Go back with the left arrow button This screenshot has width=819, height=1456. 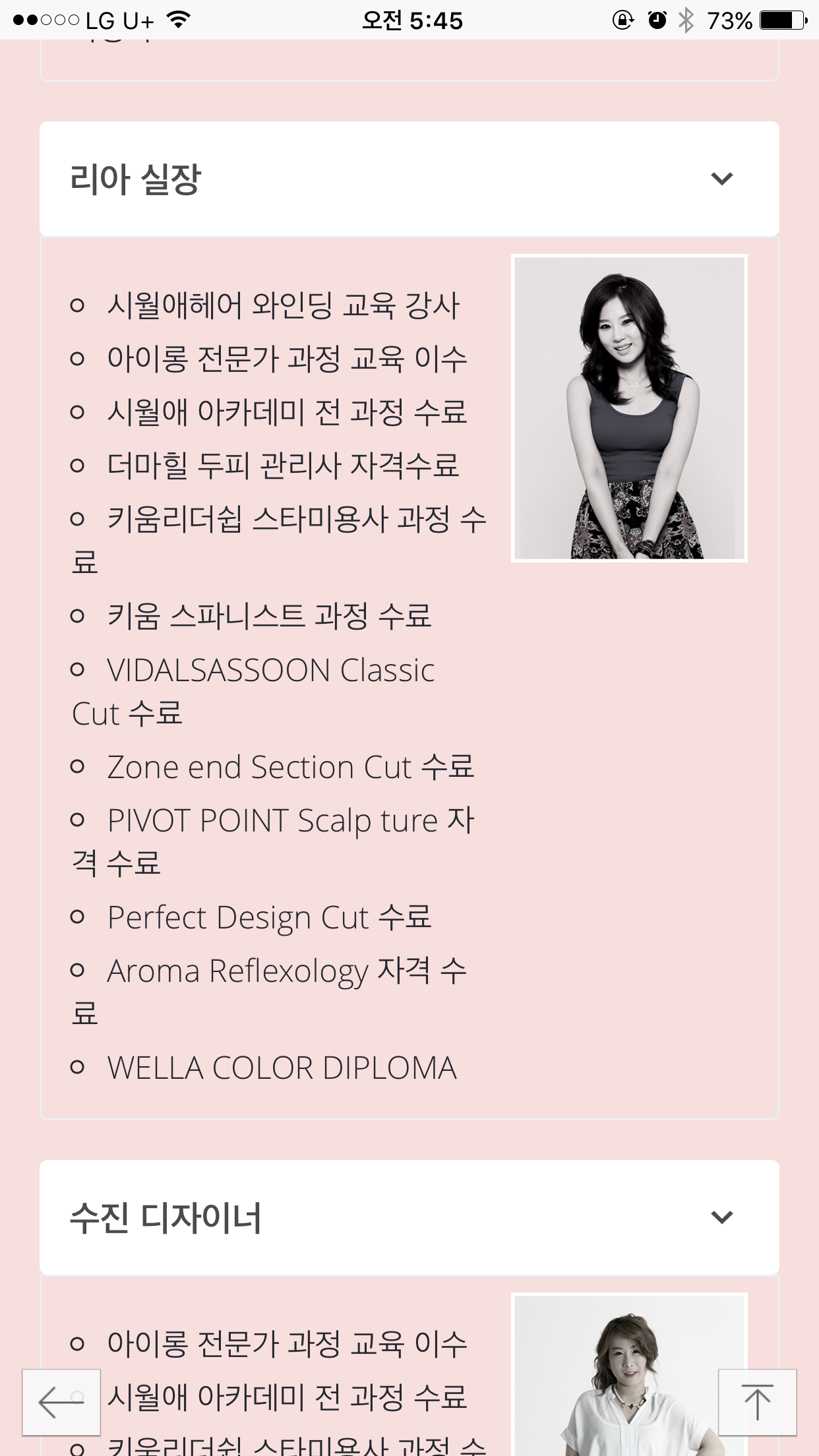pos(61,1403)
